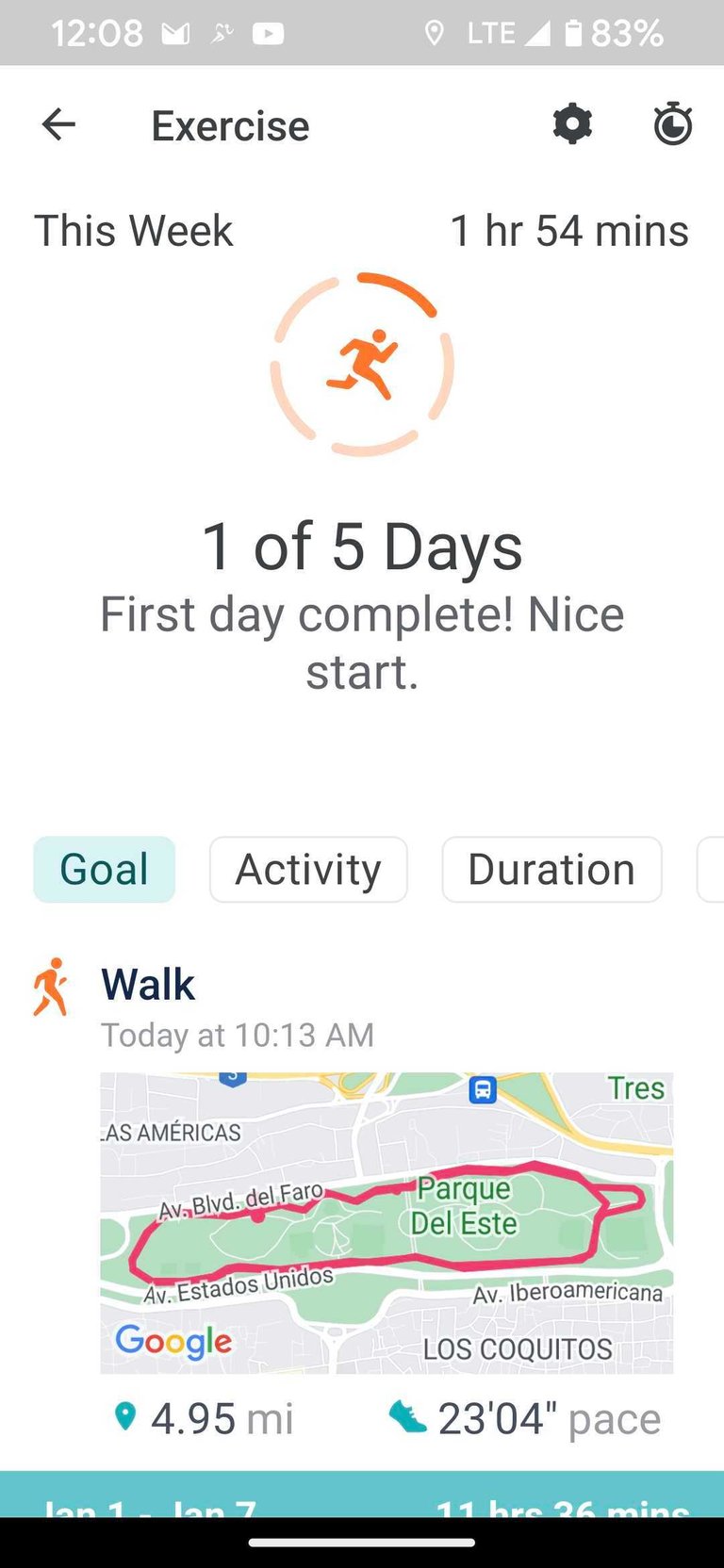The height and width of the screenshot is (1568, 724).
Task: Switch to the Activity chip
Action: 308,869
